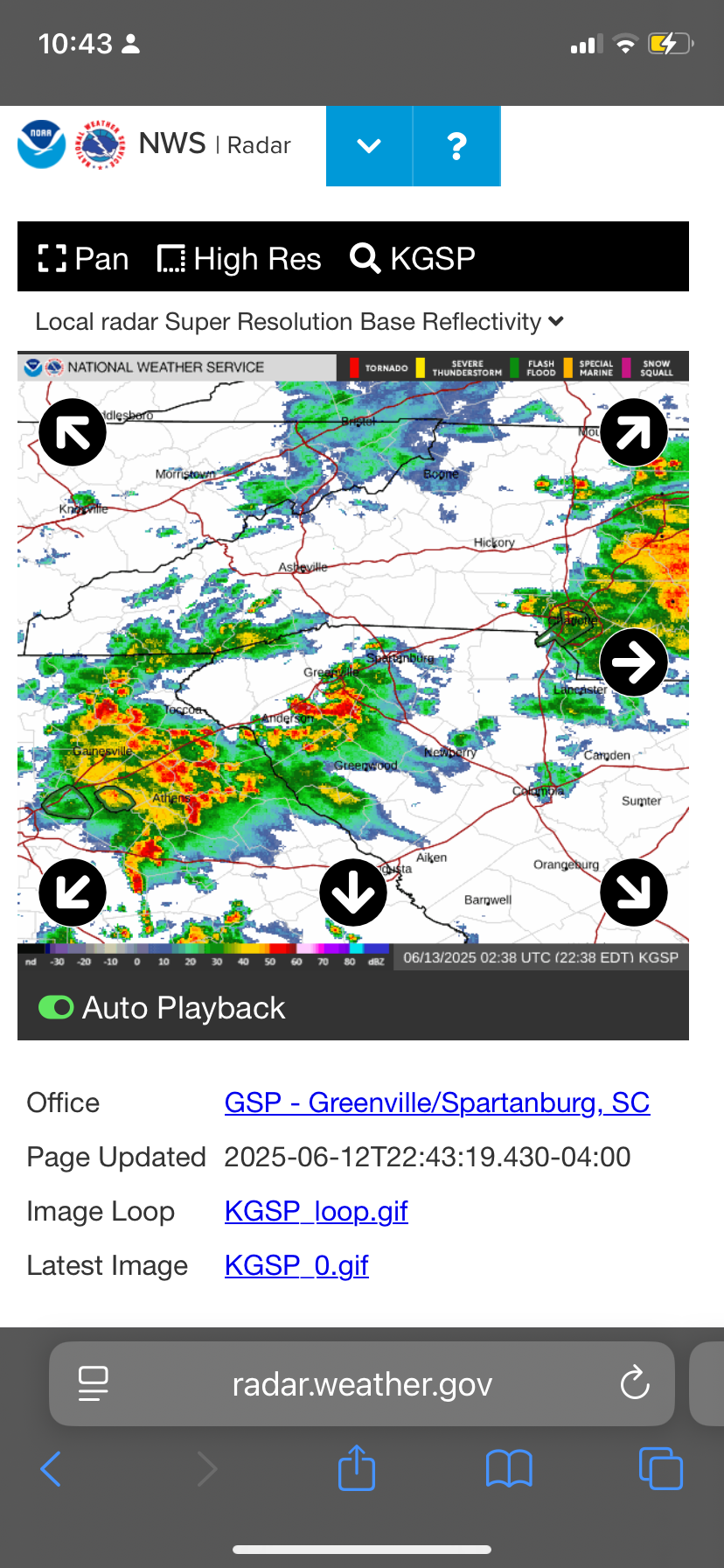Pan the radar map southeast
The image size is (724, 1568).
pyautogui.click(x=634, y=892)
